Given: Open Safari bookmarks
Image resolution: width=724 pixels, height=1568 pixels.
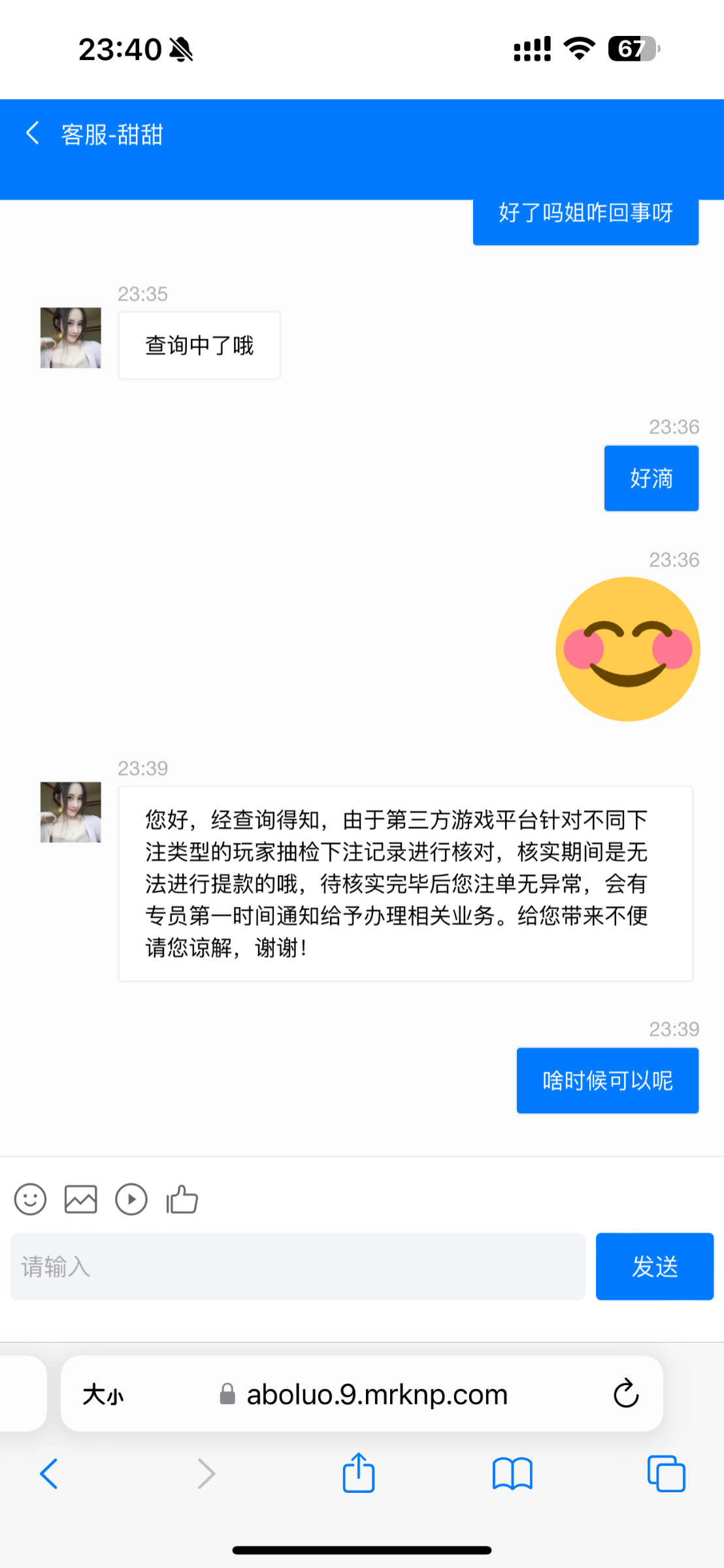Looking at the screenshot, I should tap(513, 1474).
